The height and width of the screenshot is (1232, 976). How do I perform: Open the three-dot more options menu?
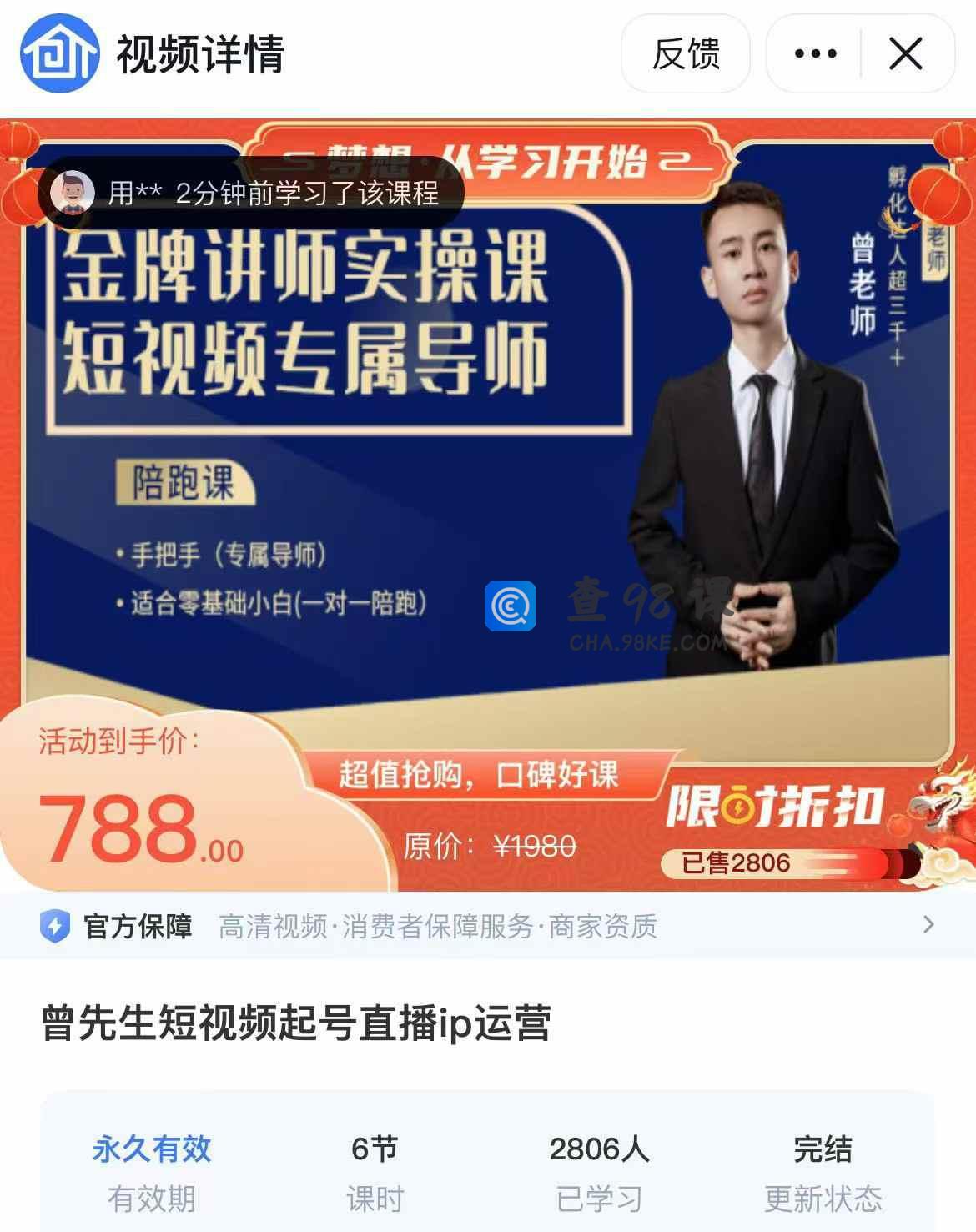coord(815,54)
